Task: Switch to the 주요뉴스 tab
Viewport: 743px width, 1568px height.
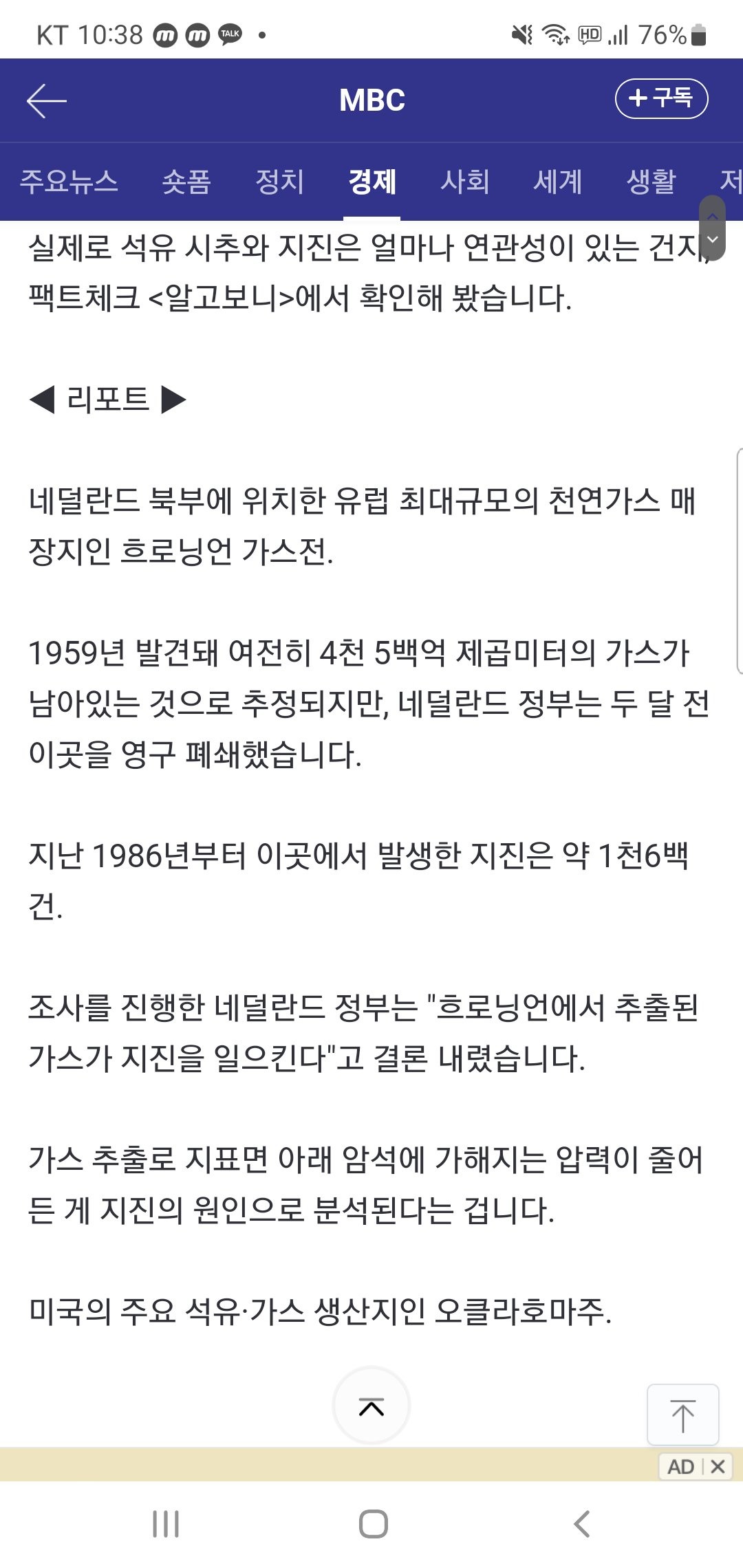Action: click(x=69, y=182)
